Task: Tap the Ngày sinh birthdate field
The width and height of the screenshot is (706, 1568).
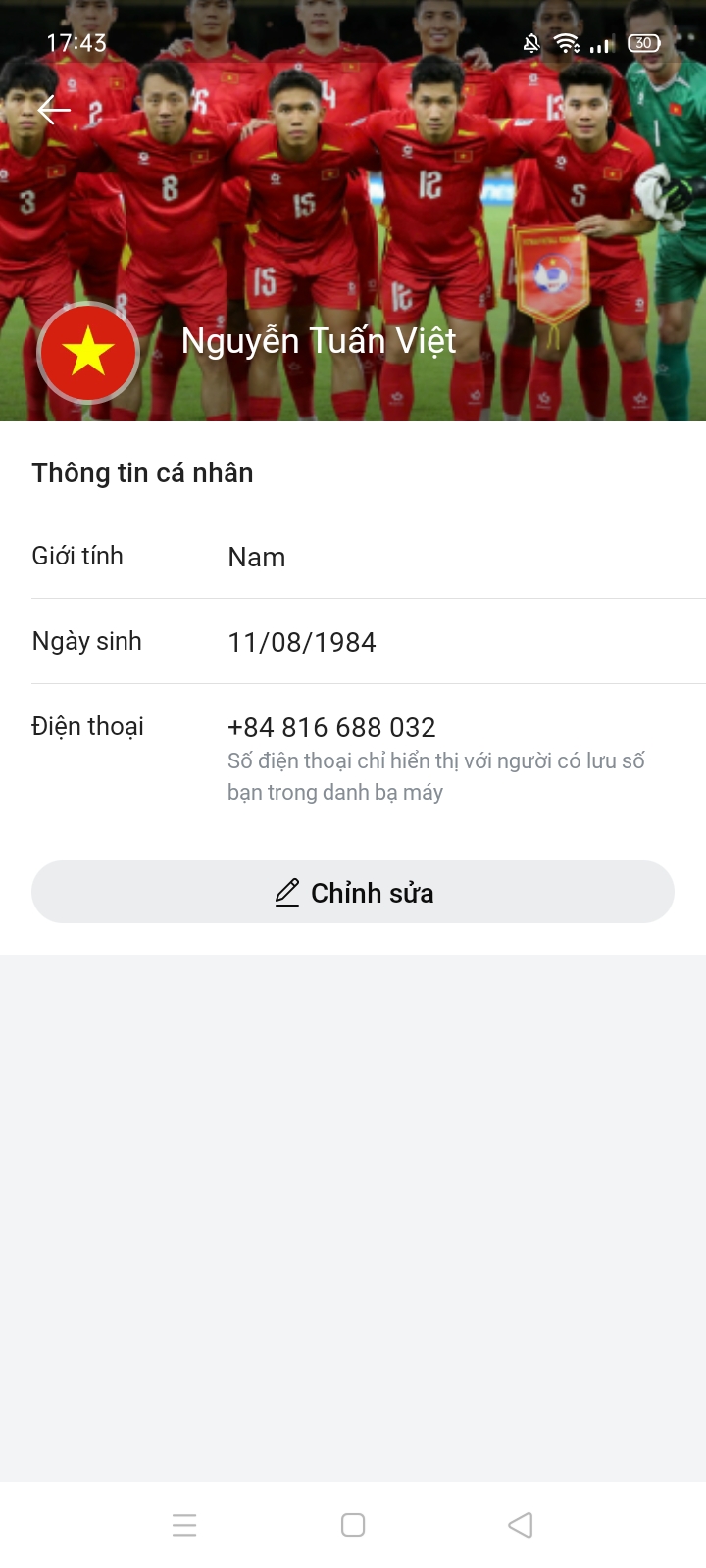Action: (86, 641)
